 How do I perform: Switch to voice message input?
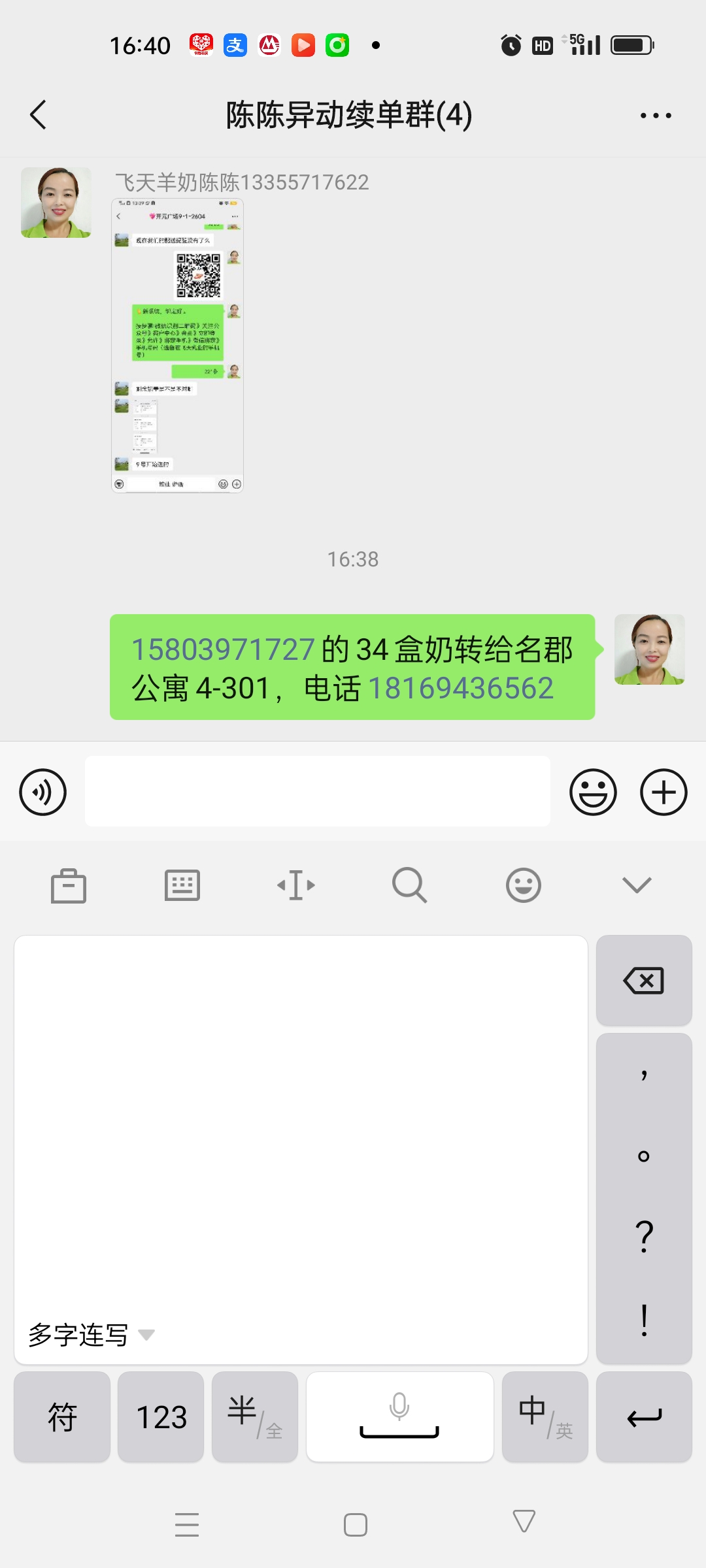pos(43,792)
